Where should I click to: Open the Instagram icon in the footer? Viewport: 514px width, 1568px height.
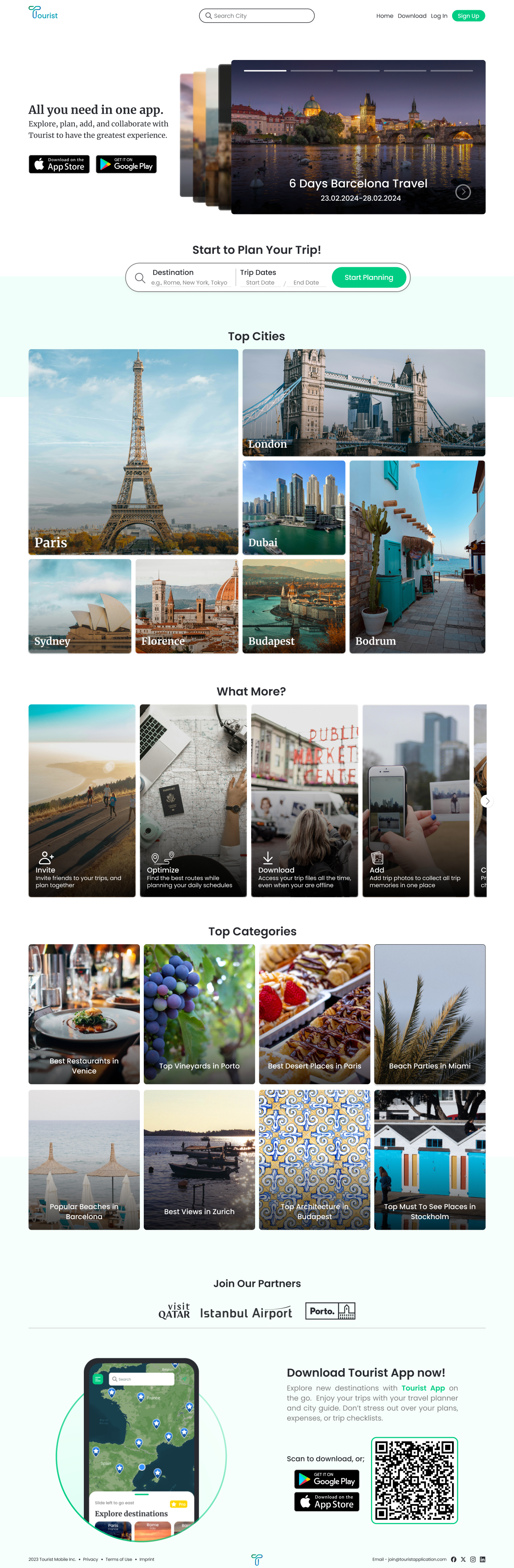click(x=472, y=1559)
